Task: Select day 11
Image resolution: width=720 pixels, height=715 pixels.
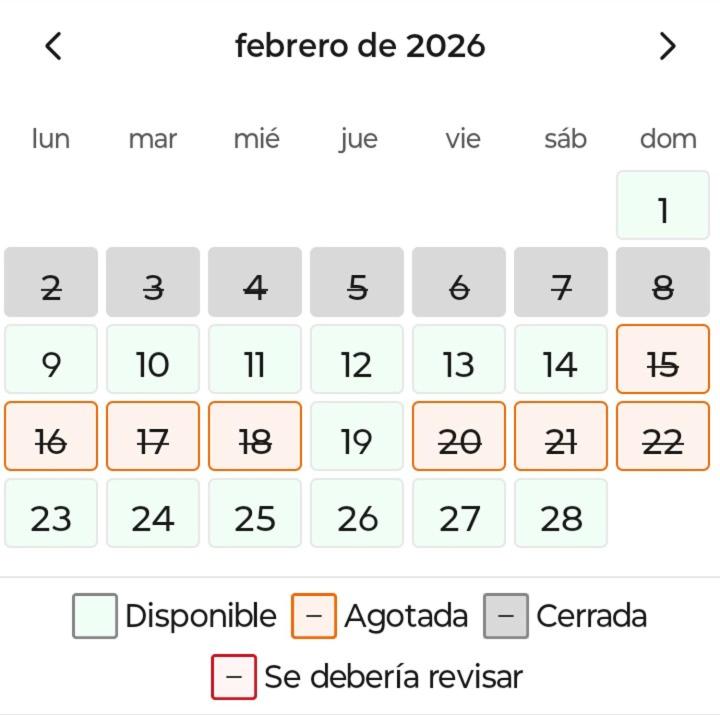Action: [x=255, y=360]
